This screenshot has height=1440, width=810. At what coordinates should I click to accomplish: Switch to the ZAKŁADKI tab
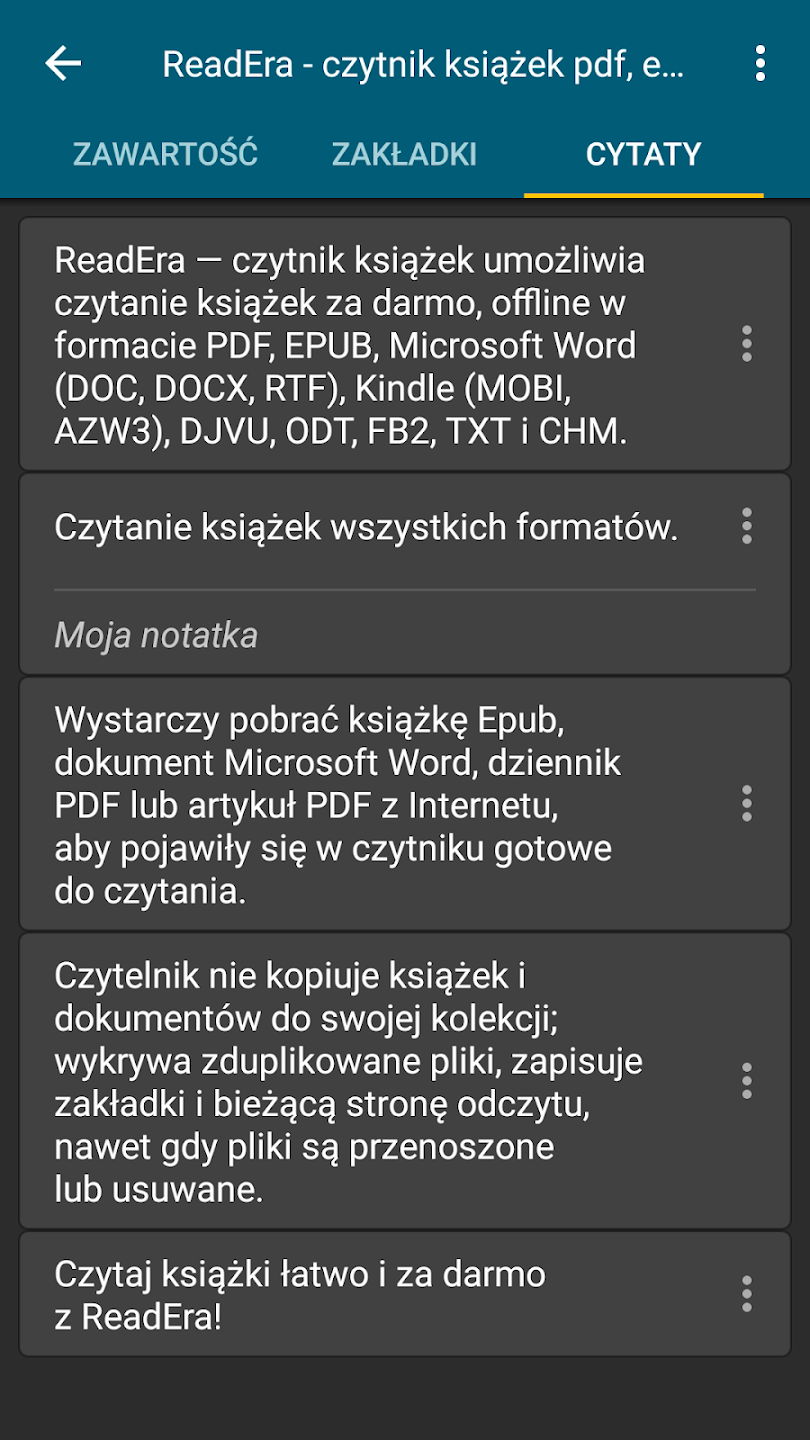coord(404,154)
